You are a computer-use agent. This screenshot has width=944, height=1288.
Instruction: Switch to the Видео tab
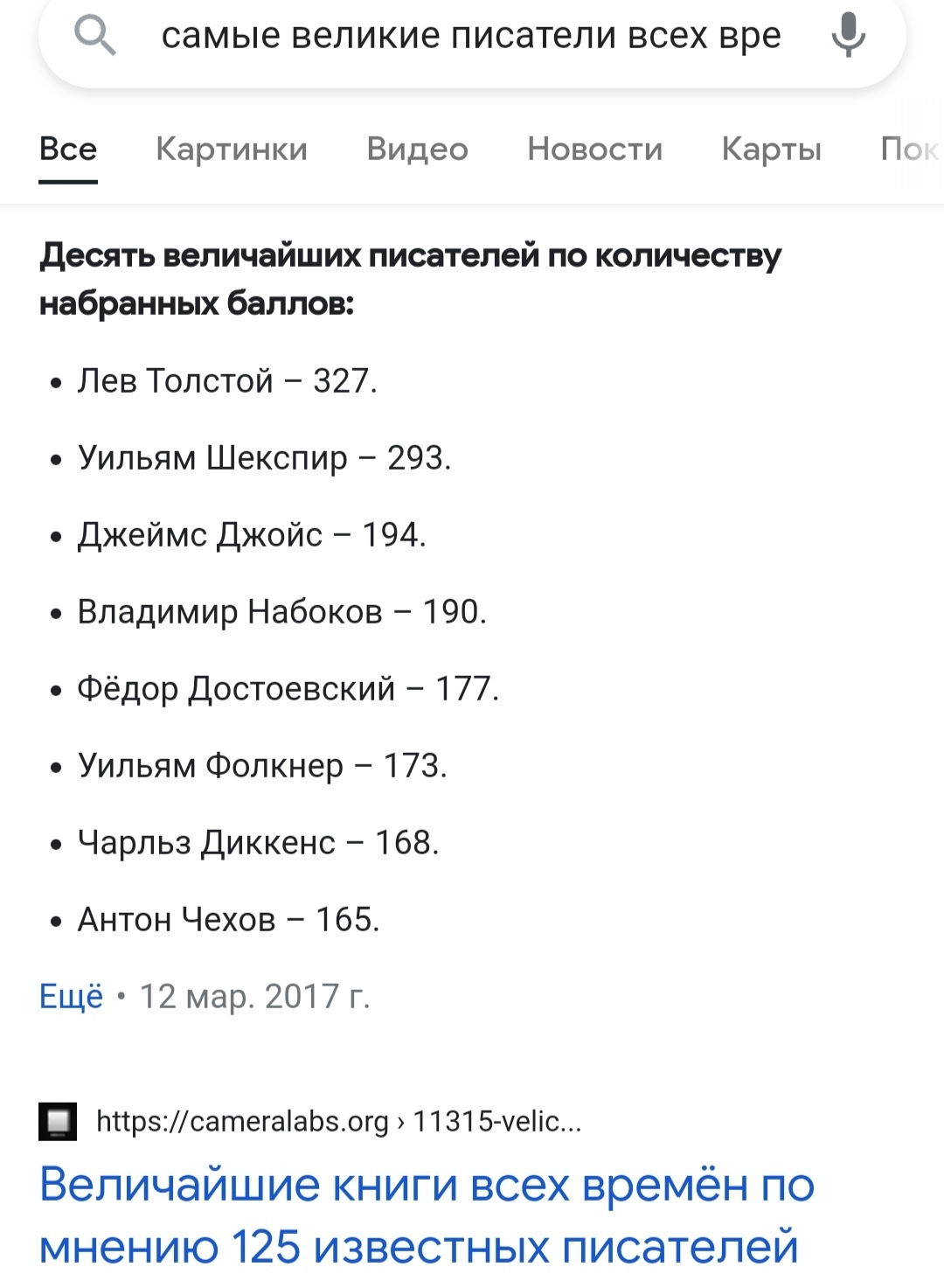pyautogui.click(x=417, y=150)
